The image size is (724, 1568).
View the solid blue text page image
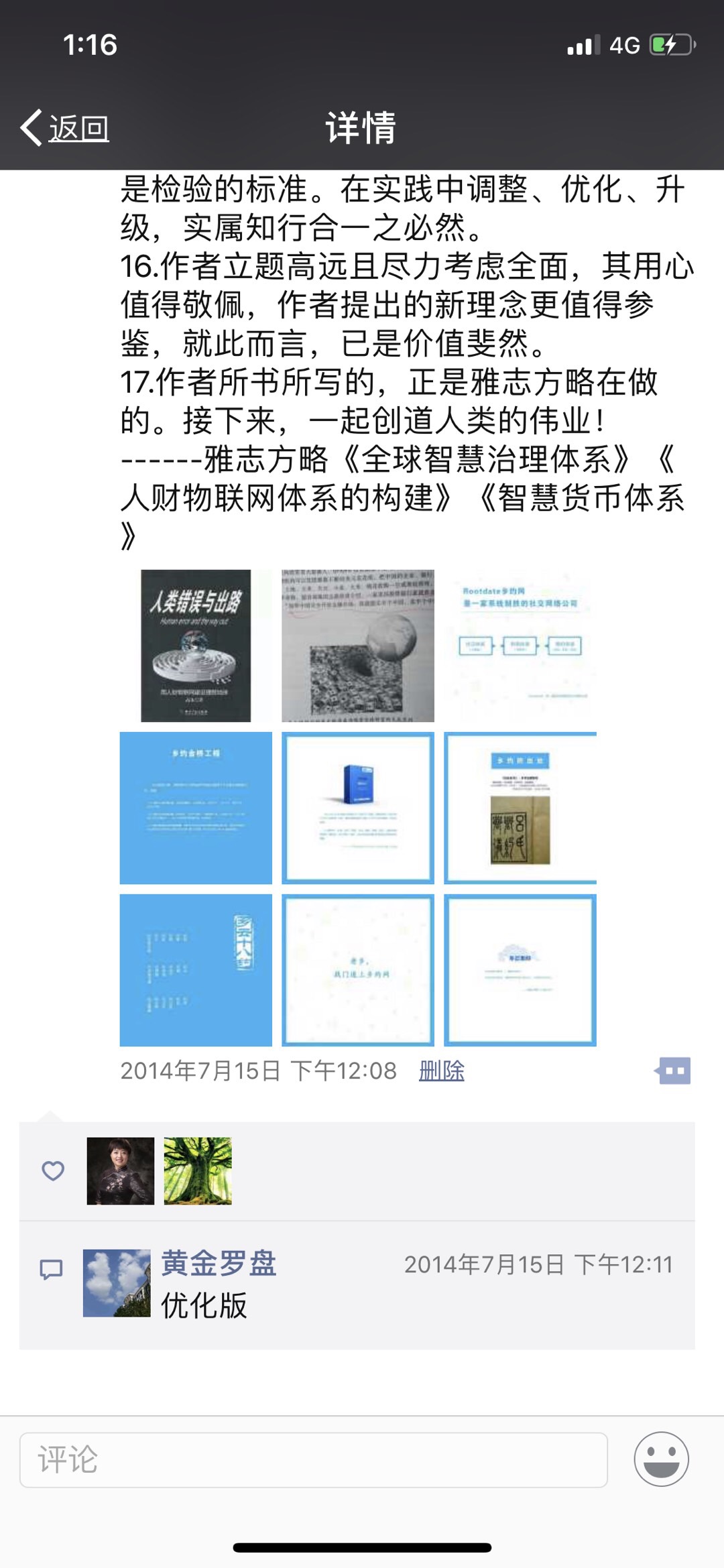click(196, 808)
